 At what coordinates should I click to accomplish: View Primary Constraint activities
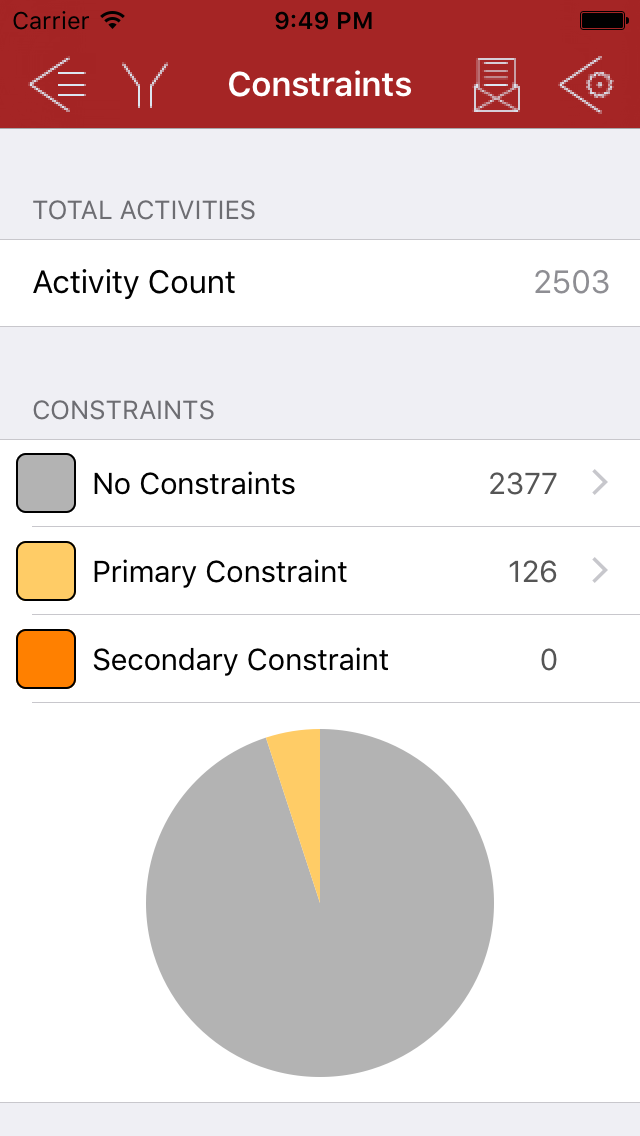(x=320, y=572)
